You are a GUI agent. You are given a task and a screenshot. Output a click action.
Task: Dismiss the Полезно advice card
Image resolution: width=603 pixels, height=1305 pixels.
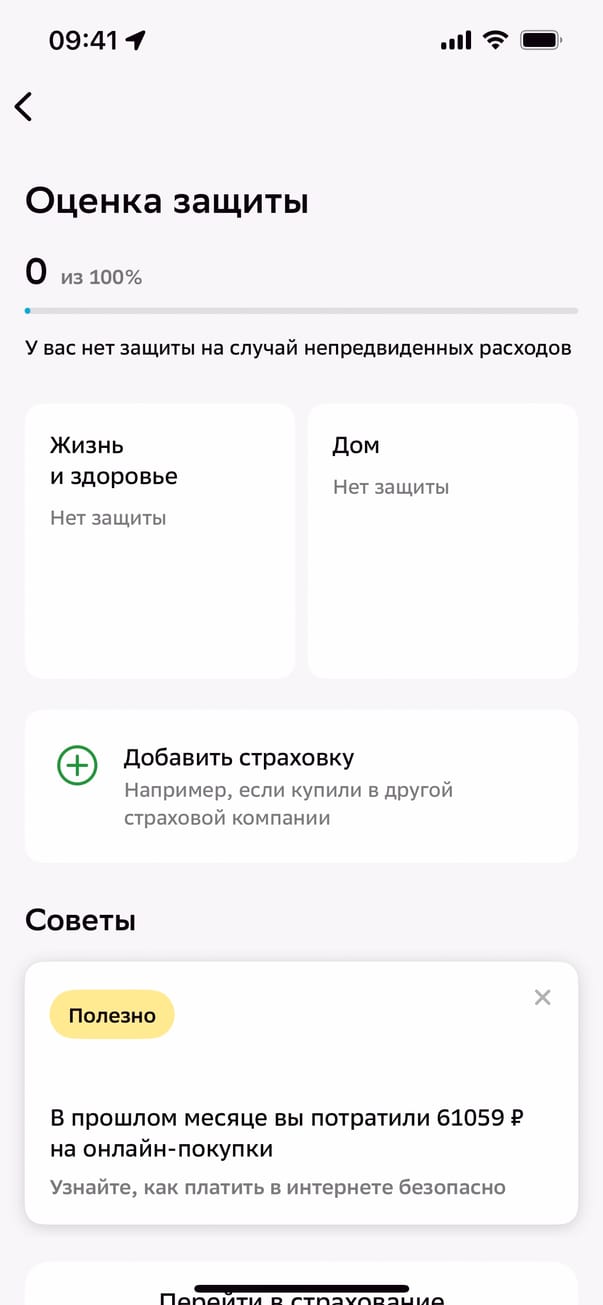tap(542, 997)
